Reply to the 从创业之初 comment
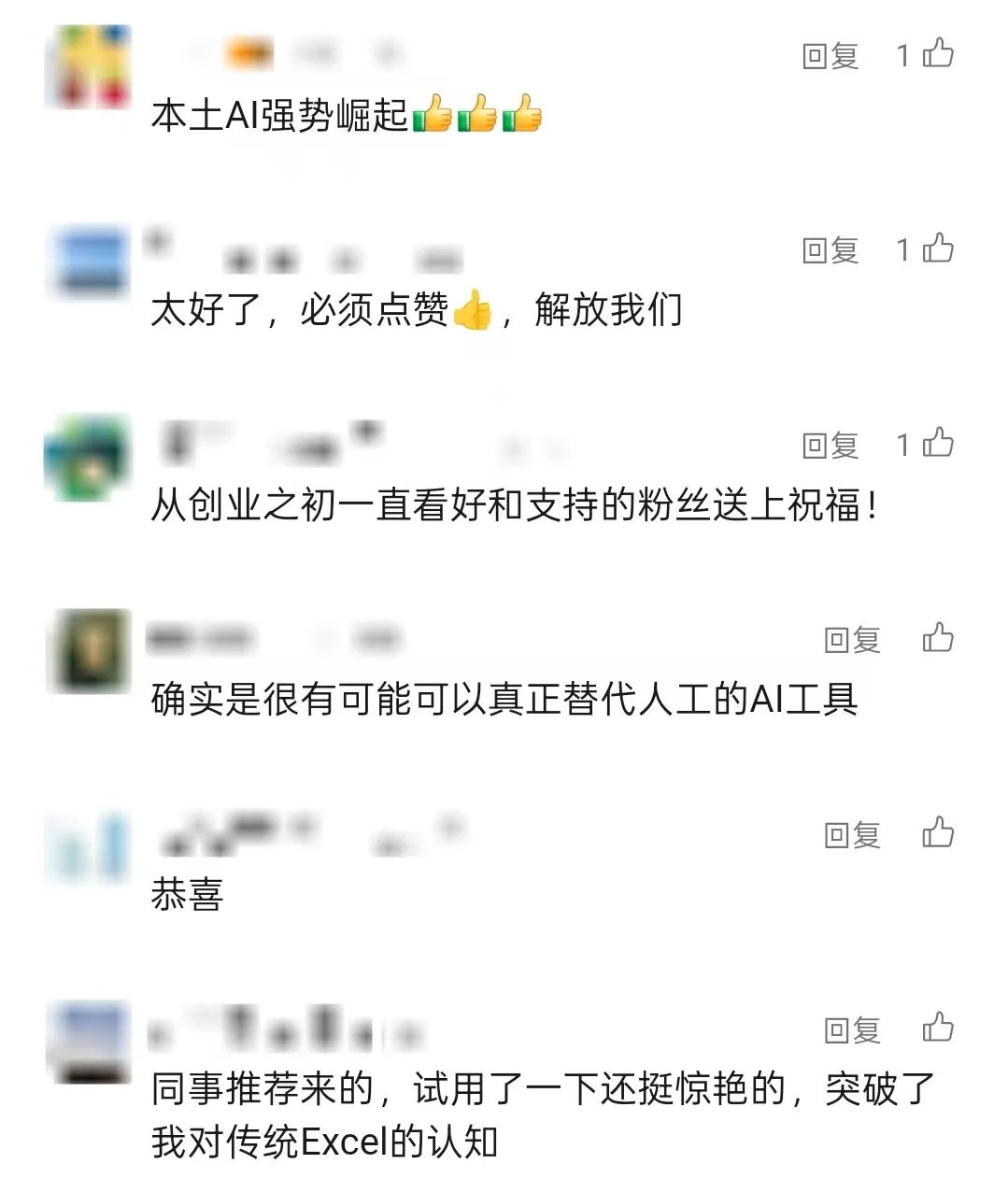Viewport: 1008px width, 1192px height. pyautogui.click(x=830, y=446)
